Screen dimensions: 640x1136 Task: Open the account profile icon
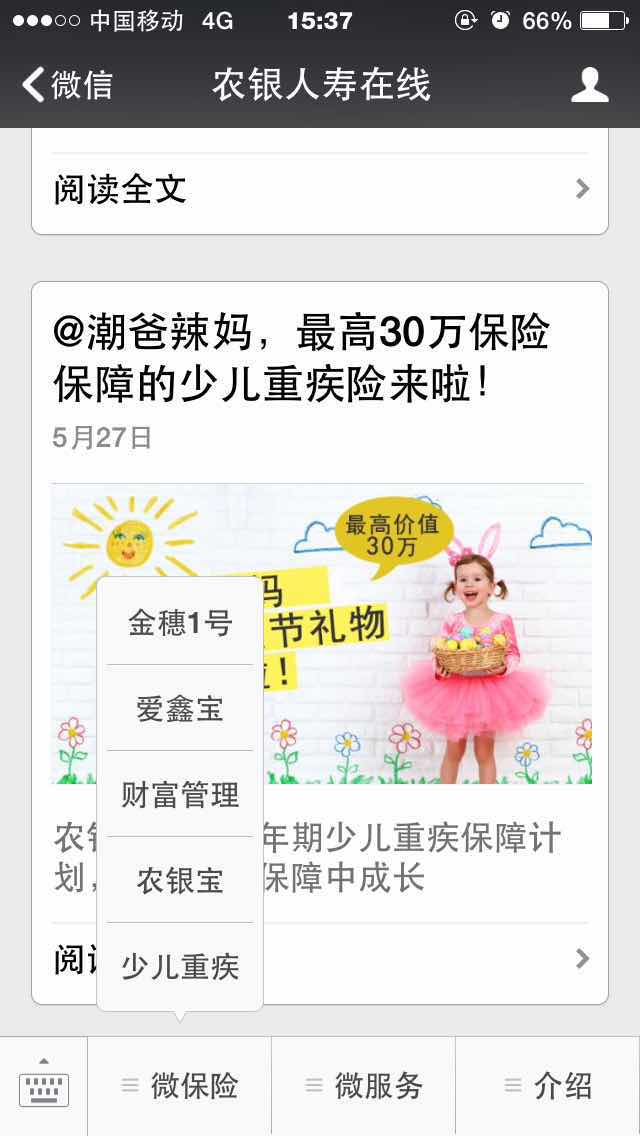point(589,85)
